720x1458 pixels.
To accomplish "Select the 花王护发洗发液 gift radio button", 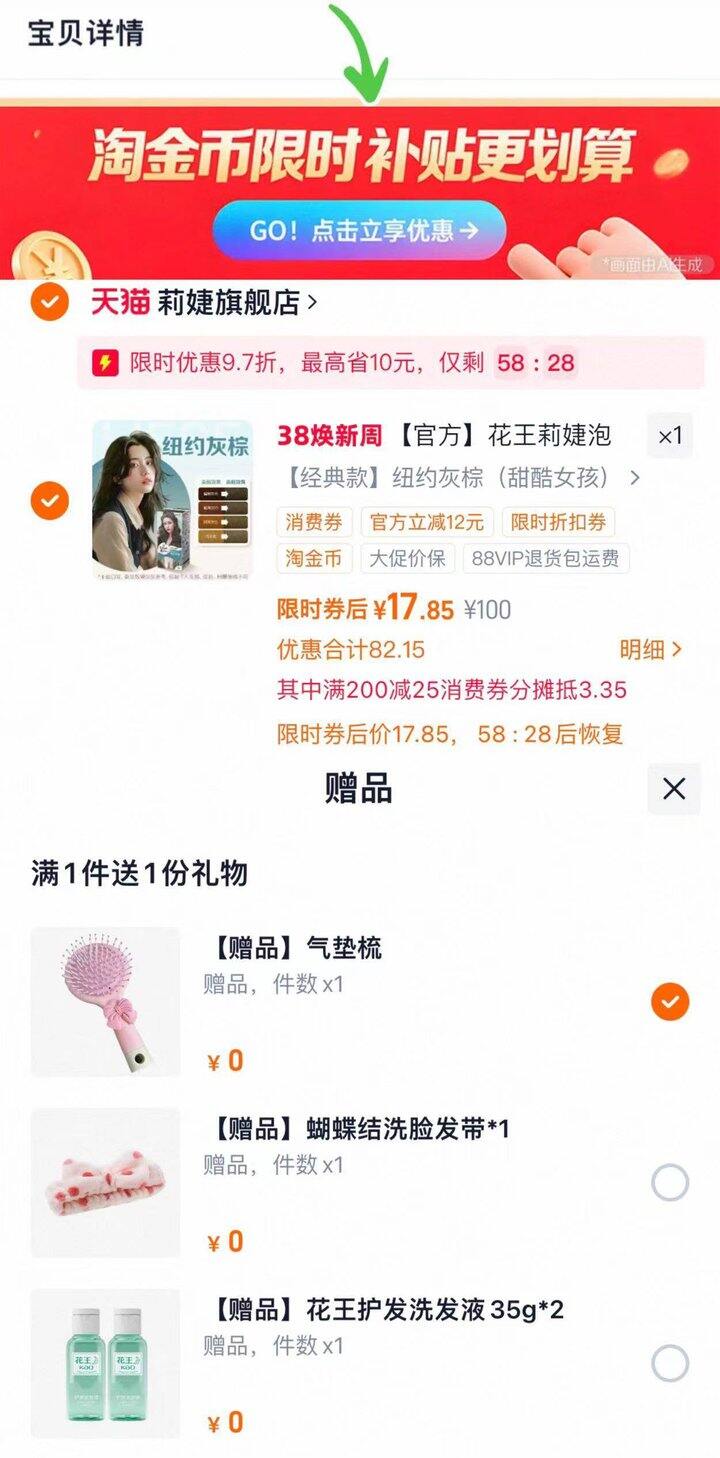I will point(668,1360).
